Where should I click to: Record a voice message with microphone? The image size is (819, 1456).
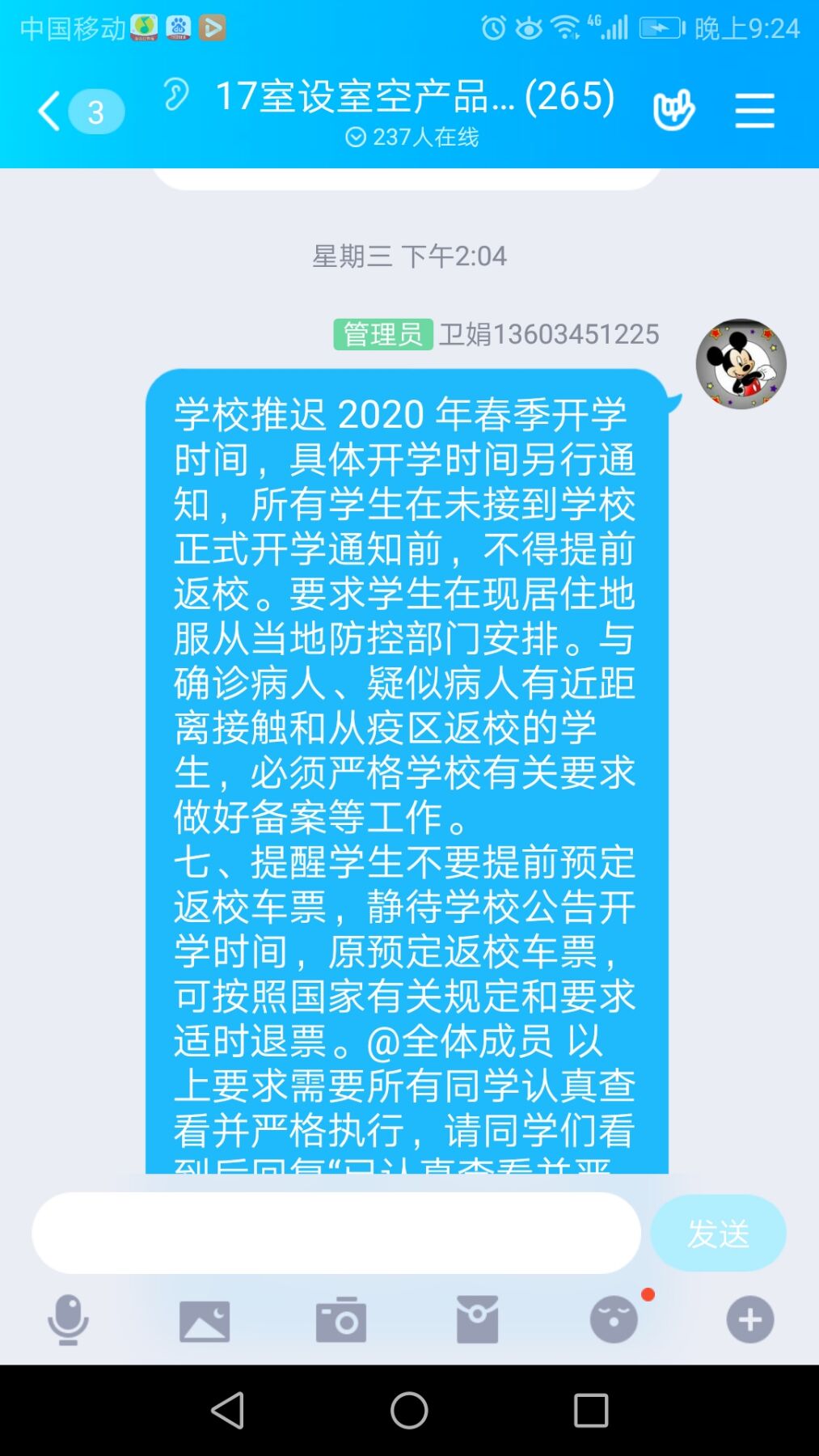68,1320
